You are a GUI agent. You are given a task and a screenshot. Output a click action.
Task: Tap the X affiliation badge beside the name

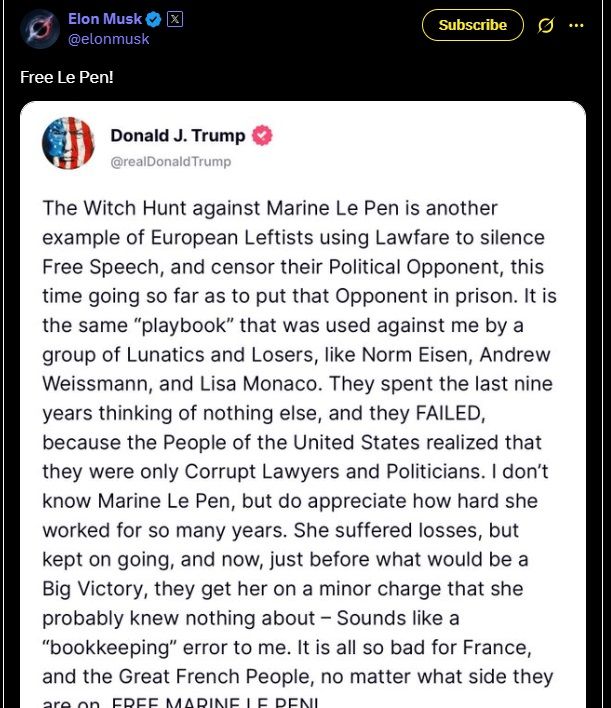(175, 19)
